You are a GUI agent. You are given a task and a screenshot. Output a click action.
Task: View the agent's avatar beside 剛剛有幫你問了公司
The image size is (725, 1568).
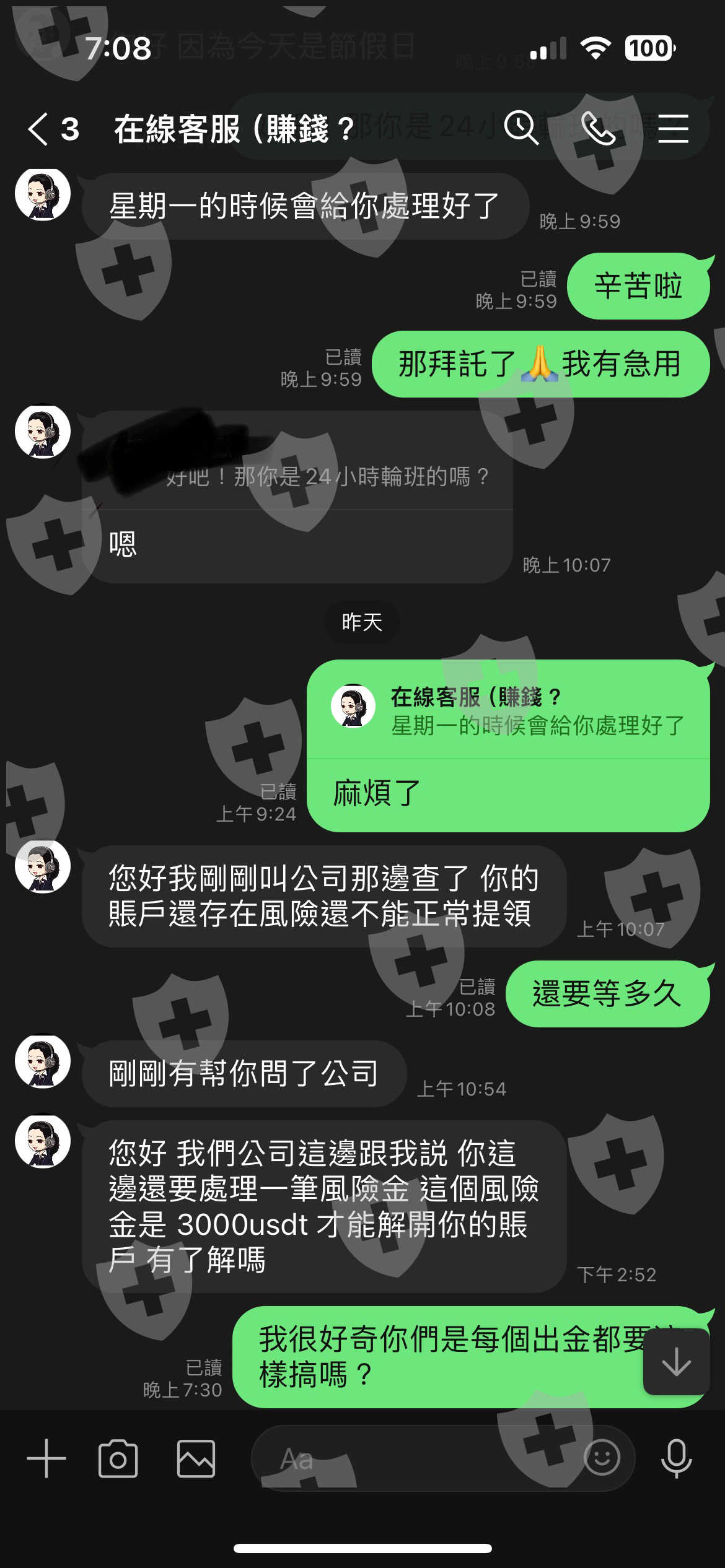[x=43, y=1061]
